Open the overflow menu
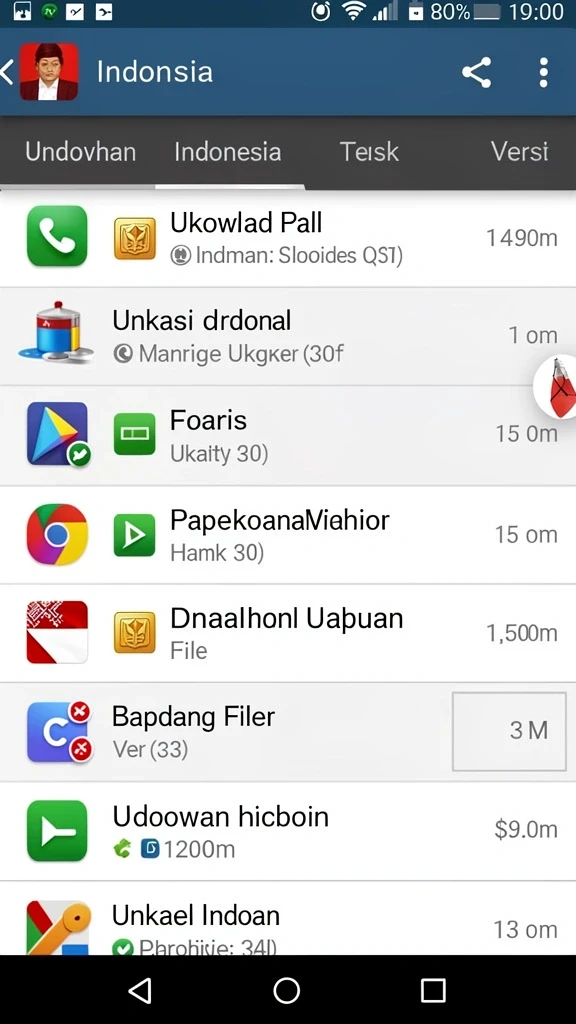576x1024 pixels. 543,72
